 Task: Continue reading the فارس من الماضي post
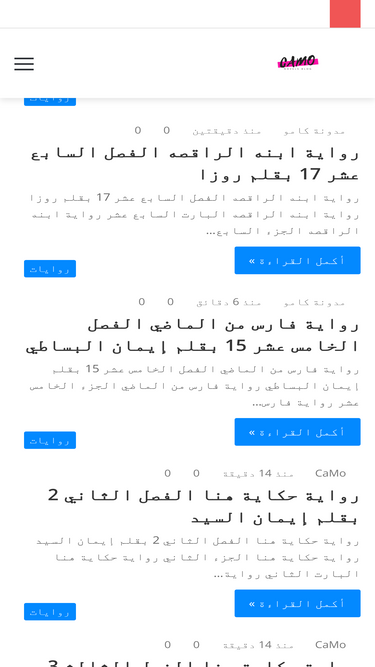pyautogui.click(x=297, y=432)
